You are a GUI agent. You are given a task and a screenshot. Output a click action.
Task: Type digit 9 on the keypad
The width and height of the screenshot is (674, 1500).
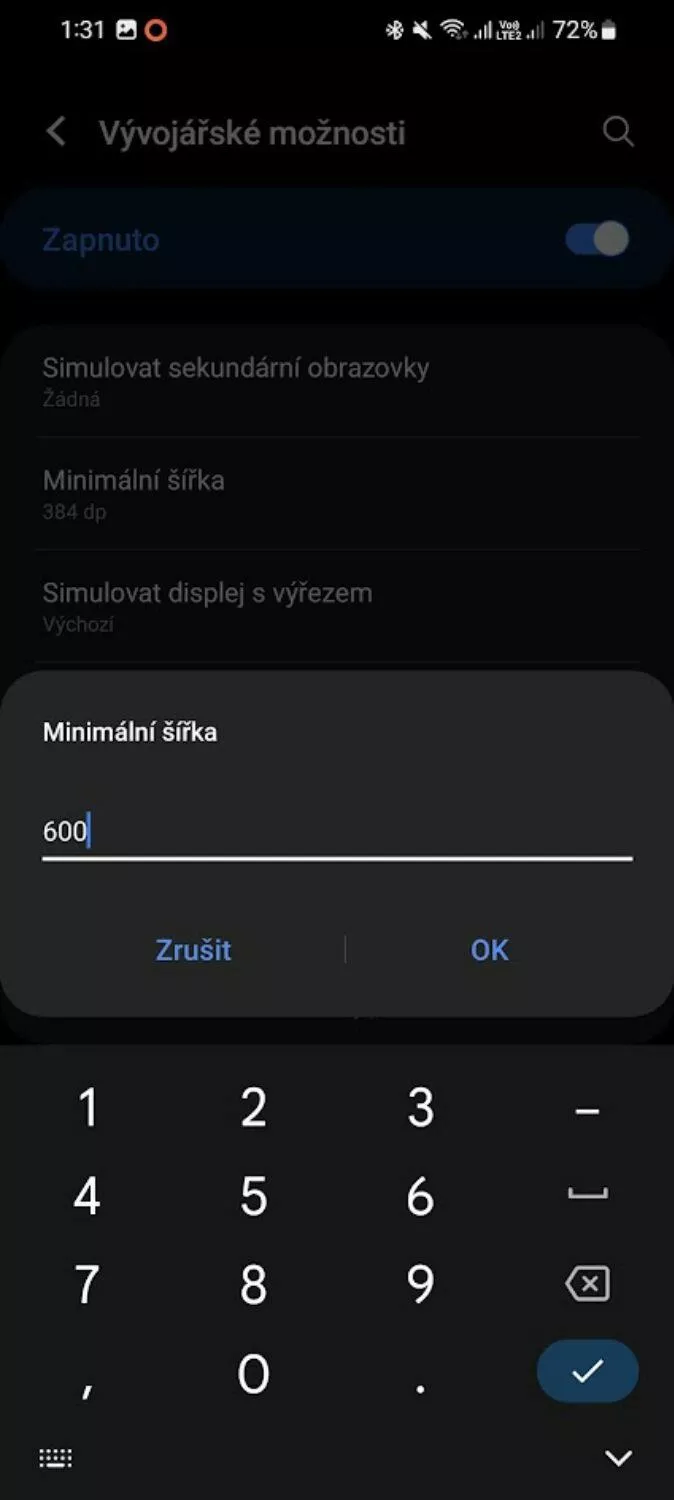coord(421,1284)
